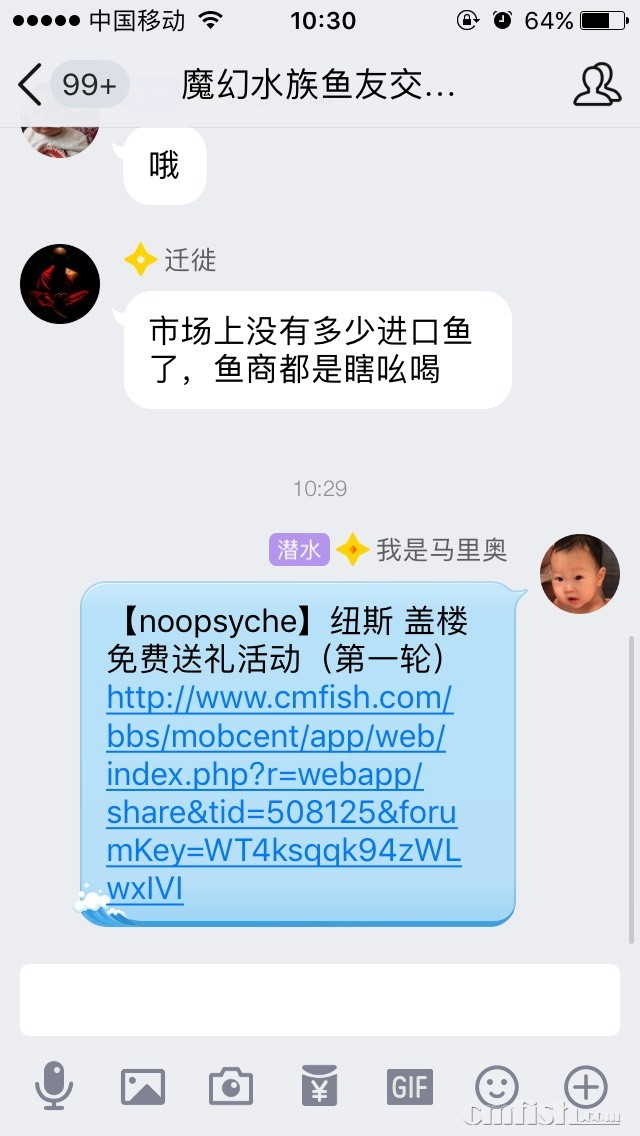Screen dimensions: 640x1136
Task: Open more options with the plus icon
Action: [x=586, y=1086]
